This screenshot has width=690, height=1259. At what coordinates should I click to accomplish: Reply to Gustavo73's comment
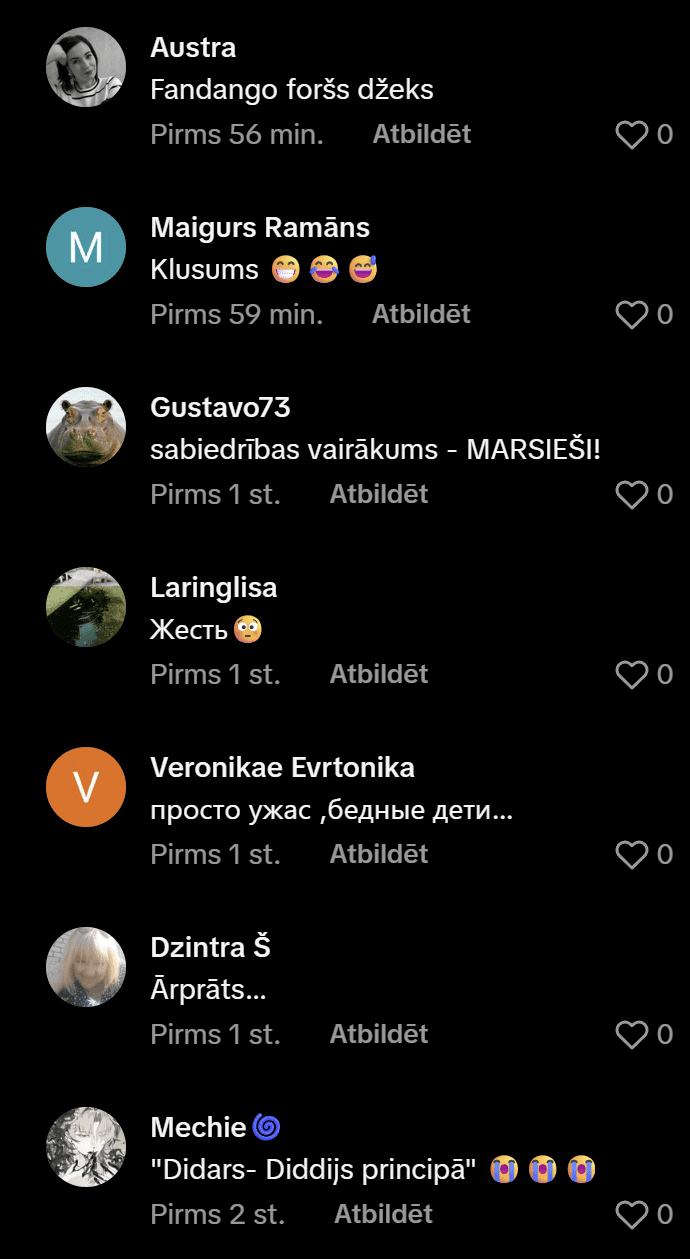378,494
